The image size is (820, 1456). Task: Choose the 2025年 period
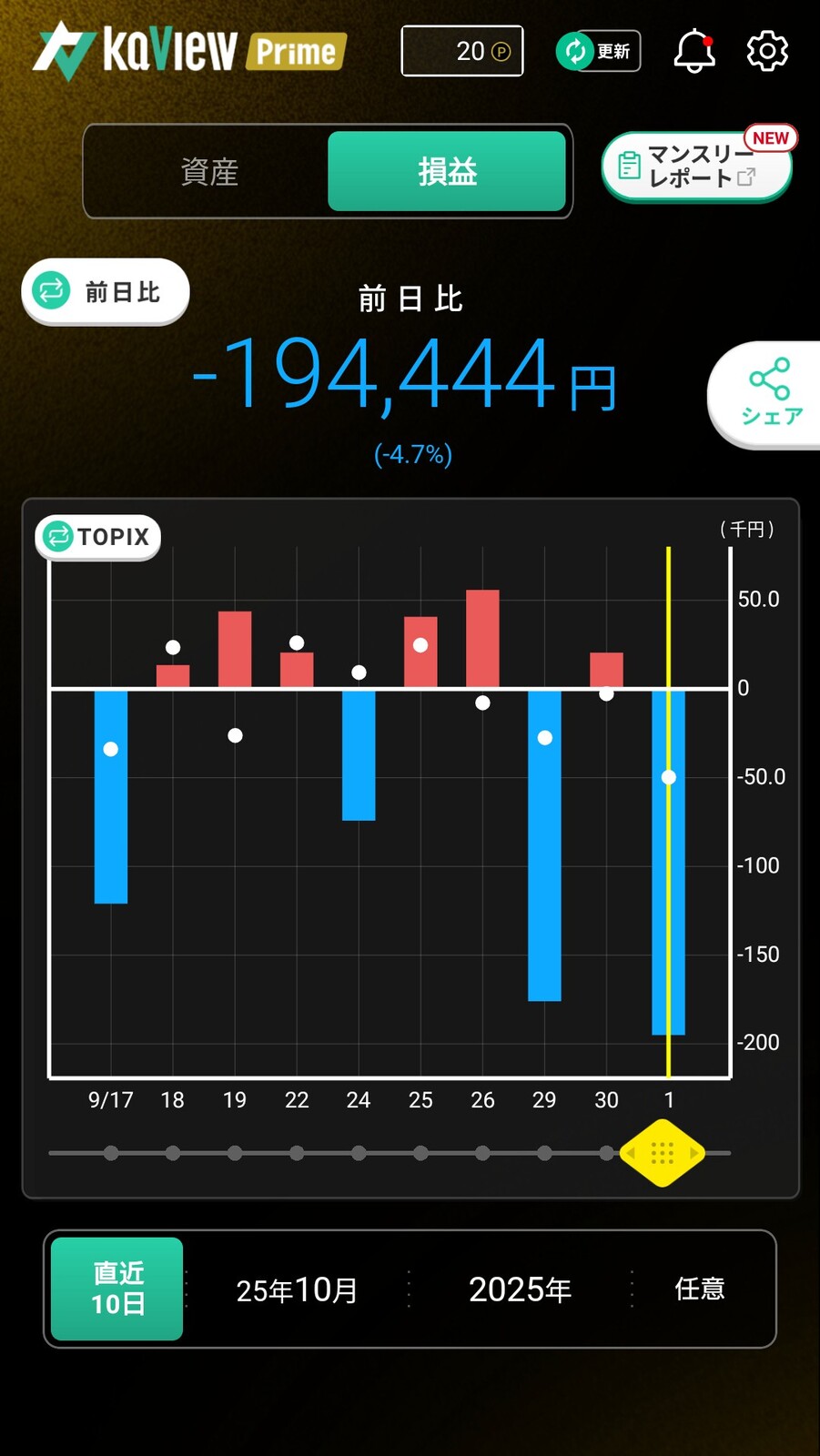tap(520, 1289)
